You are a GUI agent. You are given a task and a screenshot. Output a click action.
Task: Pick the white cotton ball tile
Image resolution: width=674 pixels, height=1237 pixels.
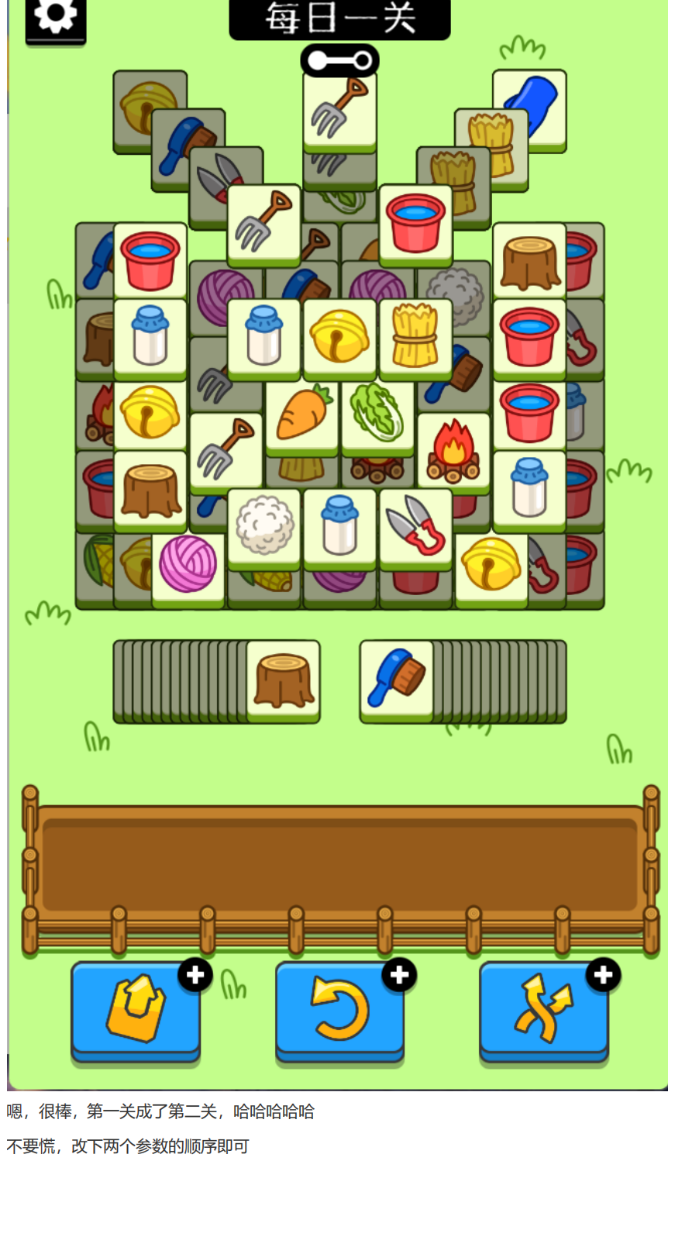pos(264,525)
